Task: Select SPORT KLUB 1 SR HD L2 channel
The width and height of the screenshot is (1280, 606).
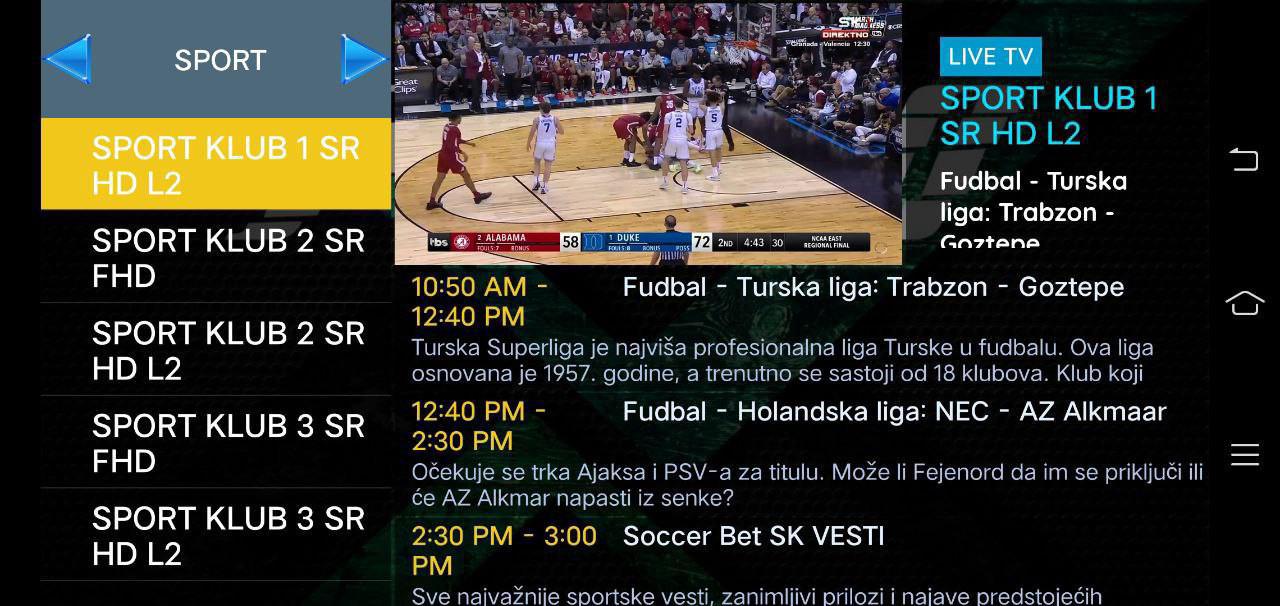Action: [216, 165]
